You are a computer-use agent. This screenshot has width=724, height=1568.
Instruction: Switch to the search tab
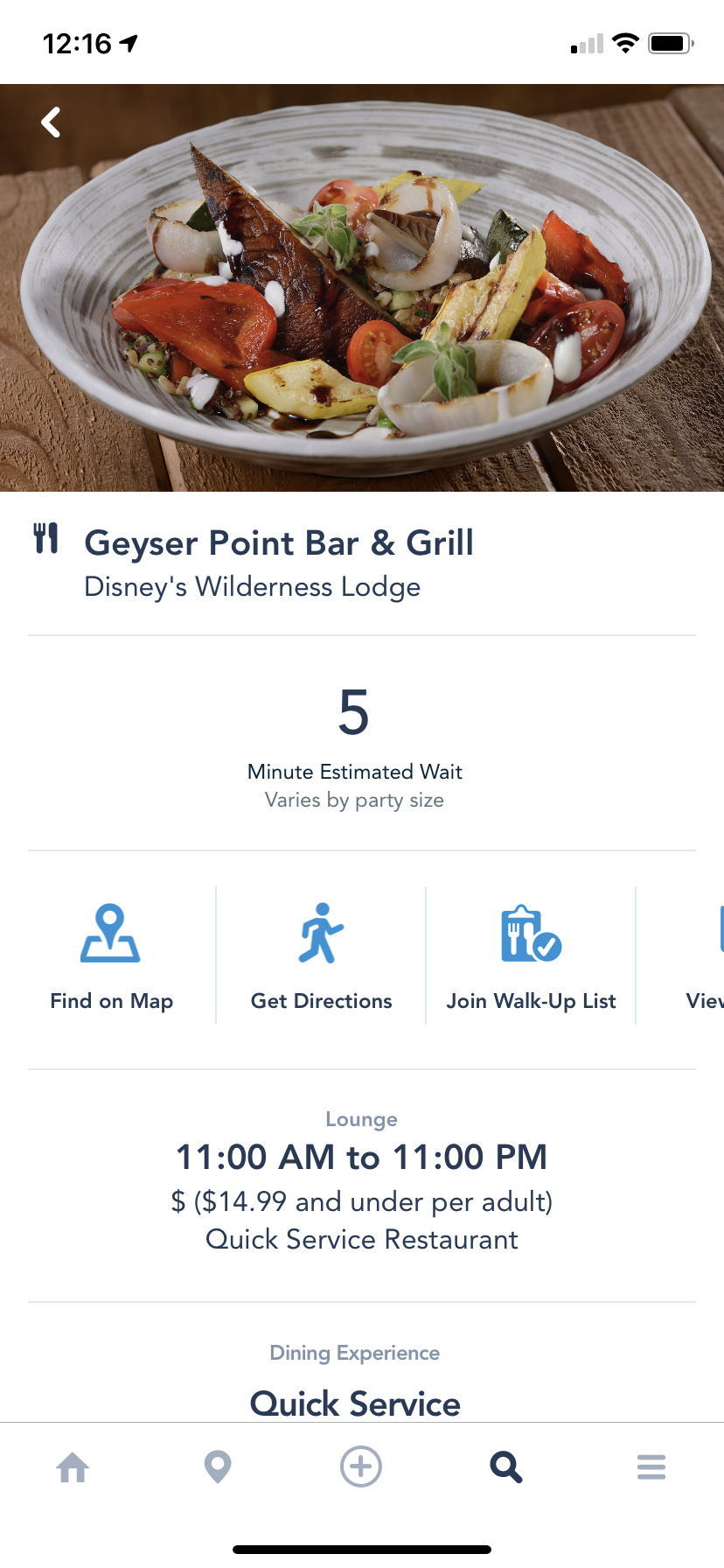tap(506, 1466)
